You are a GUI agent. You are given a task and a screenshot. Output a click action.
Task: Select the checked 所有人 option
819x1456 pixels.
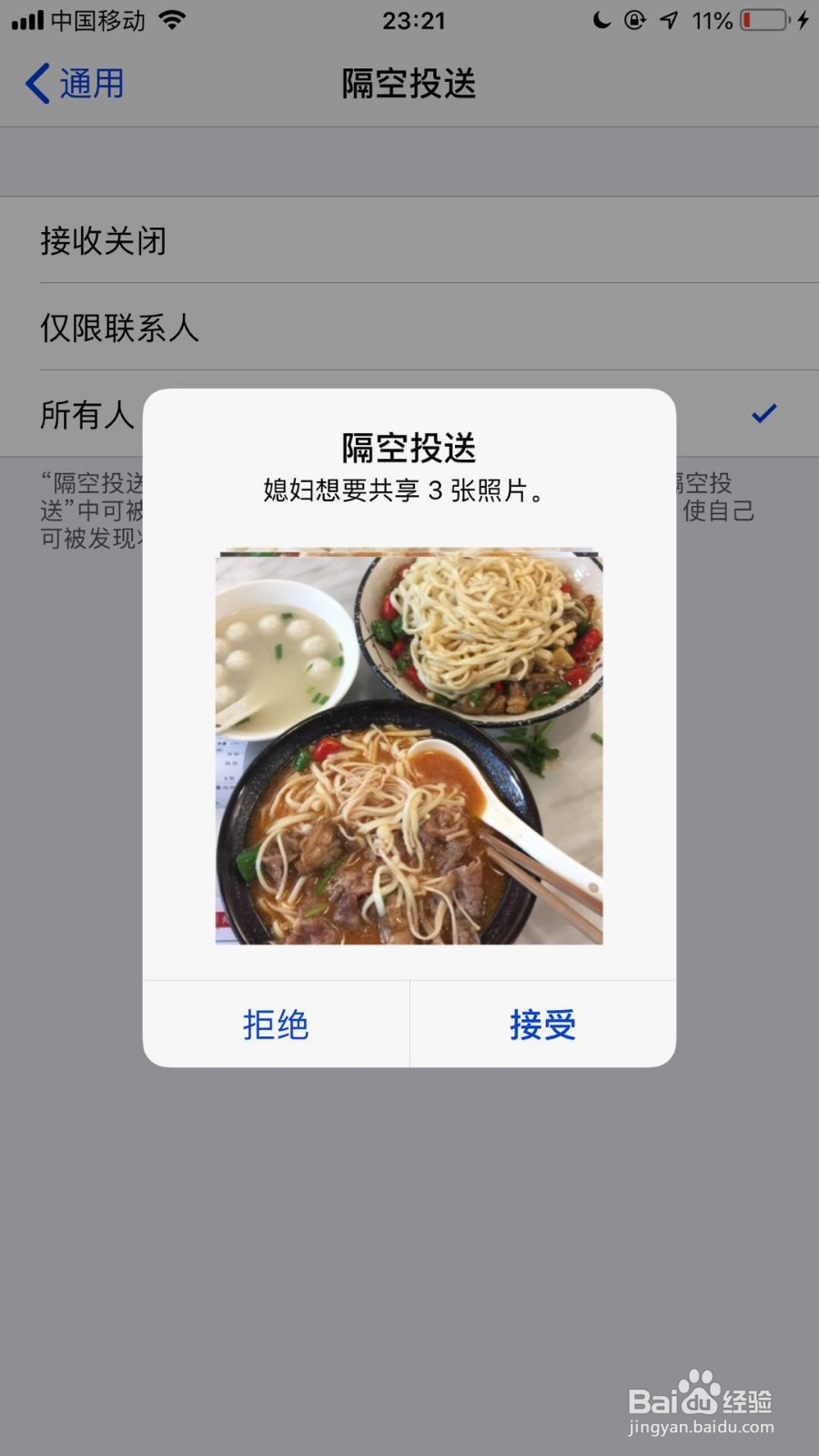coord(87,417)
